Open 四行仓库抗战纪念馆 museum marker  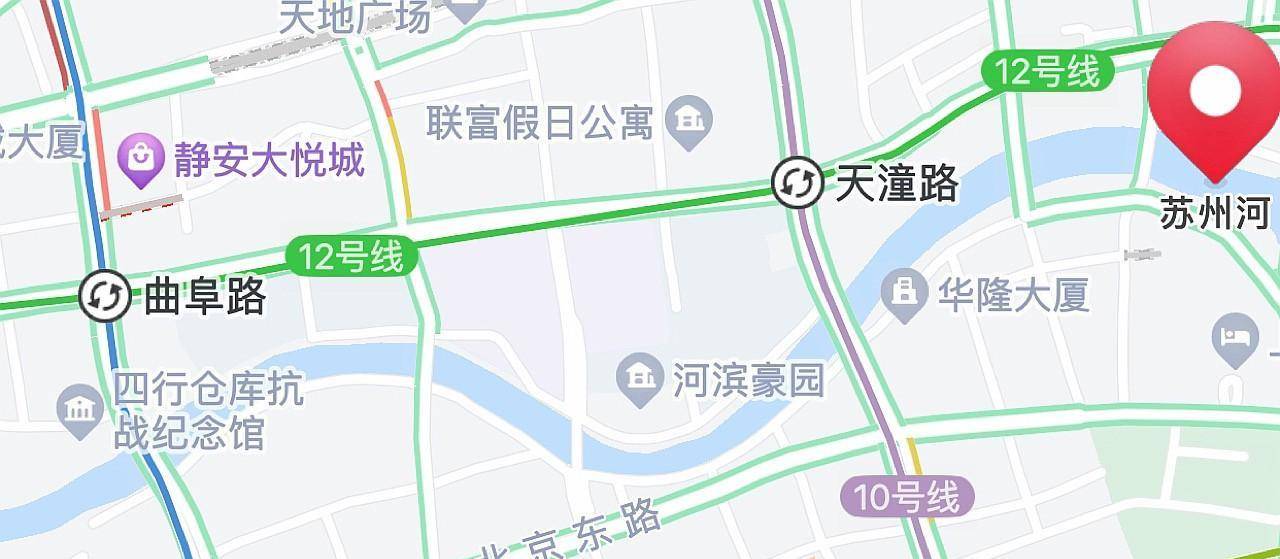pyautogui.click(x=79, y=410)
